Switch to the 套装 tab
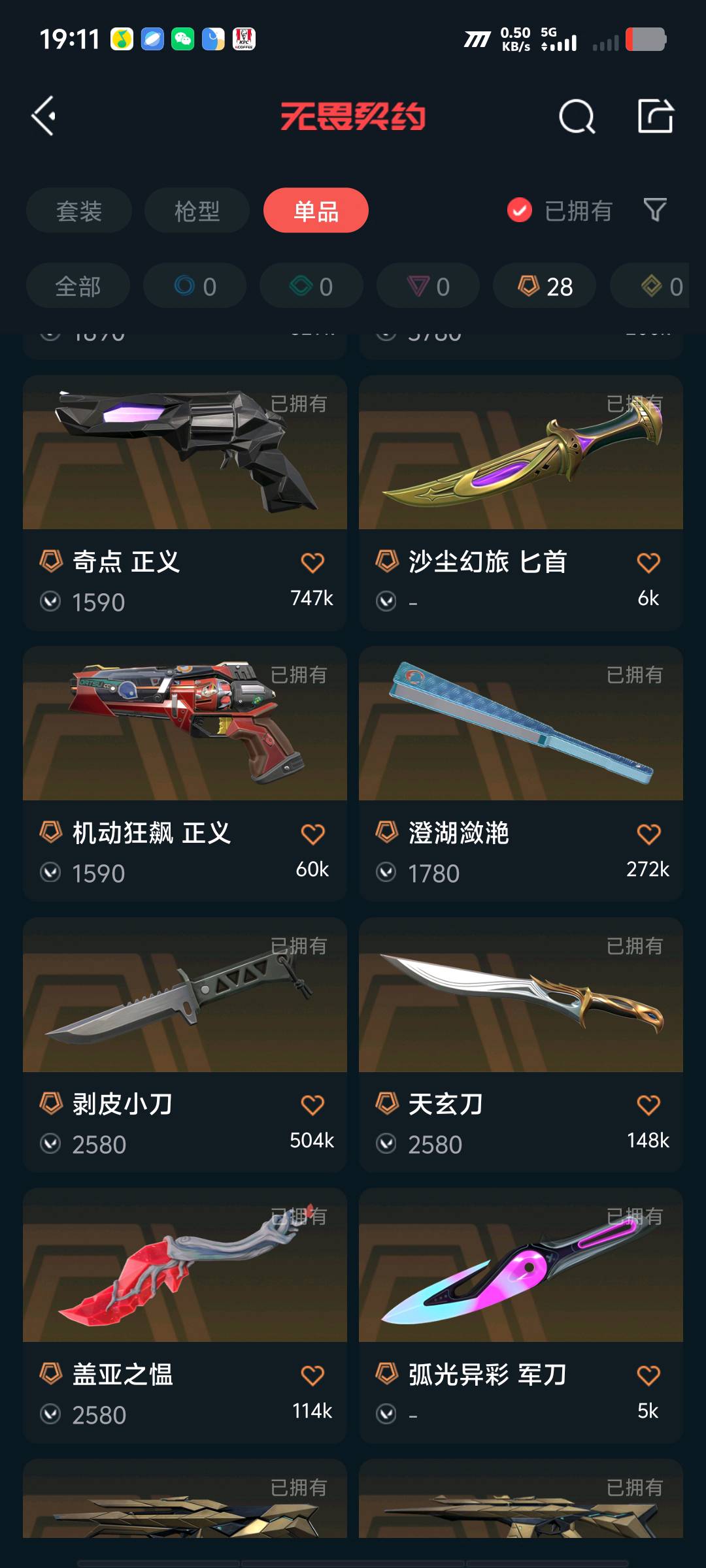 (79, 211)
